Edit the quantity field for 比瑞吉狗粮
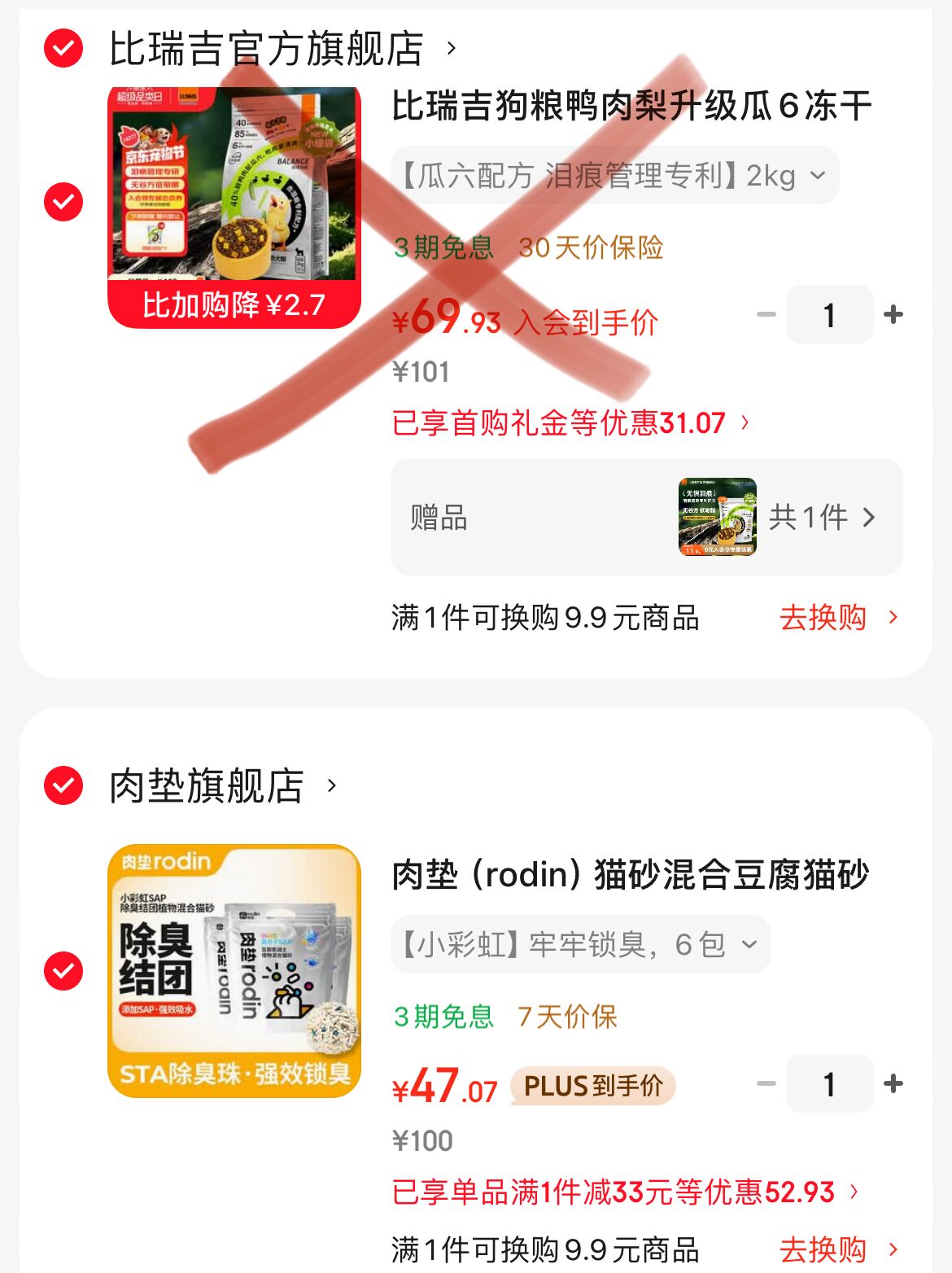Viewport: 952px width, 1273px height. click(x=829, y=314)
